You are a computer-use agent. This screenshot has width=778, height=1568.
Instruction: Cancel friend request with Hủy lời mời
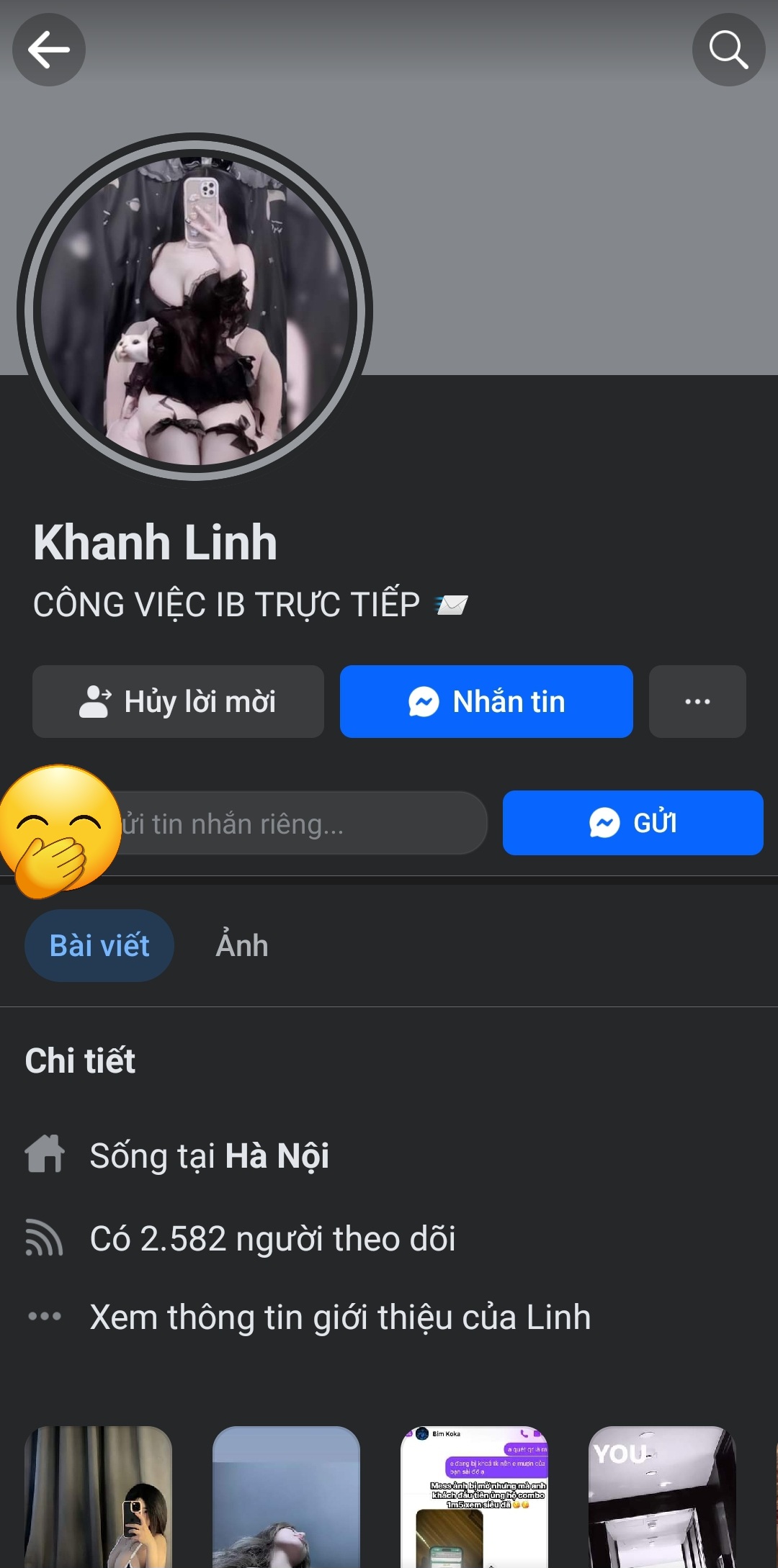[178, 701]
